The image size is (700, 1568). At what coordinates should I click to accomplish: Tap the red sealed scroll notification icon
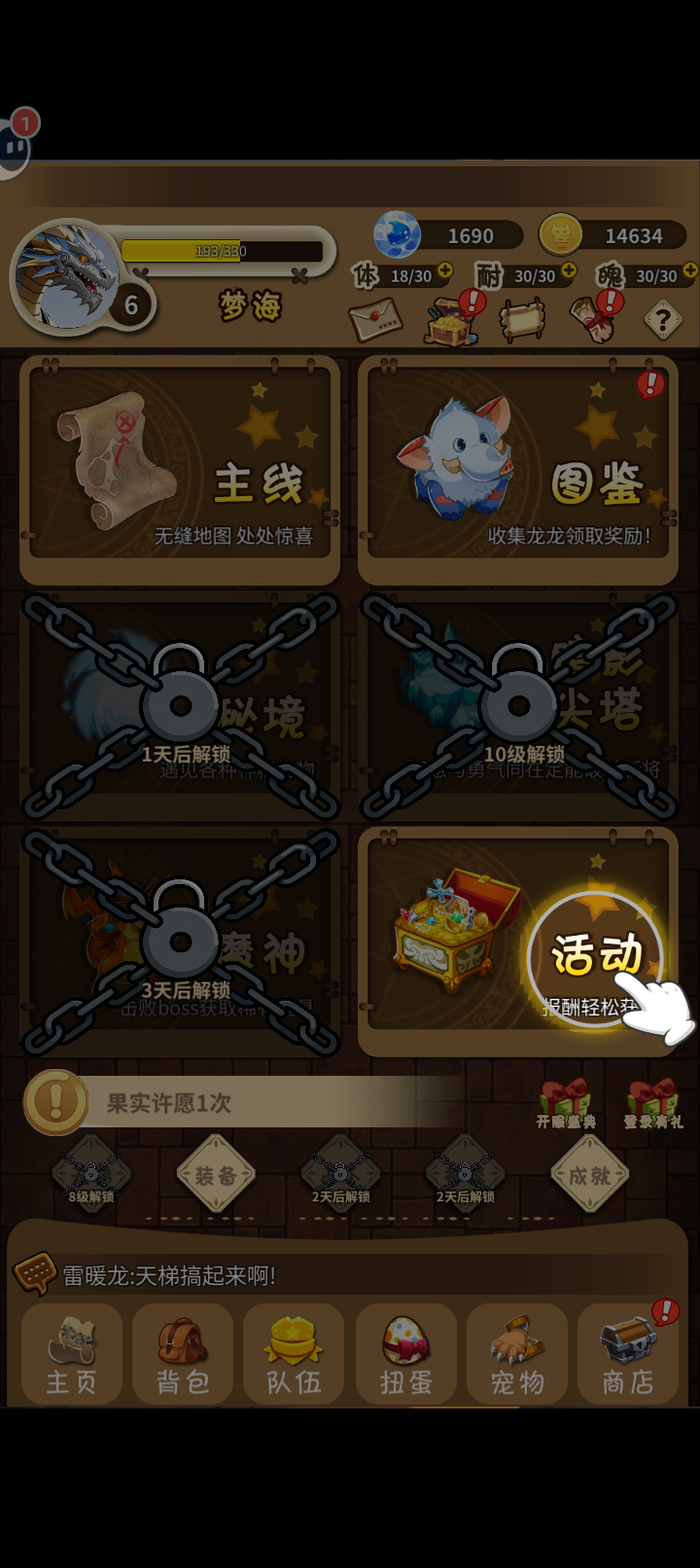point(593,319)
